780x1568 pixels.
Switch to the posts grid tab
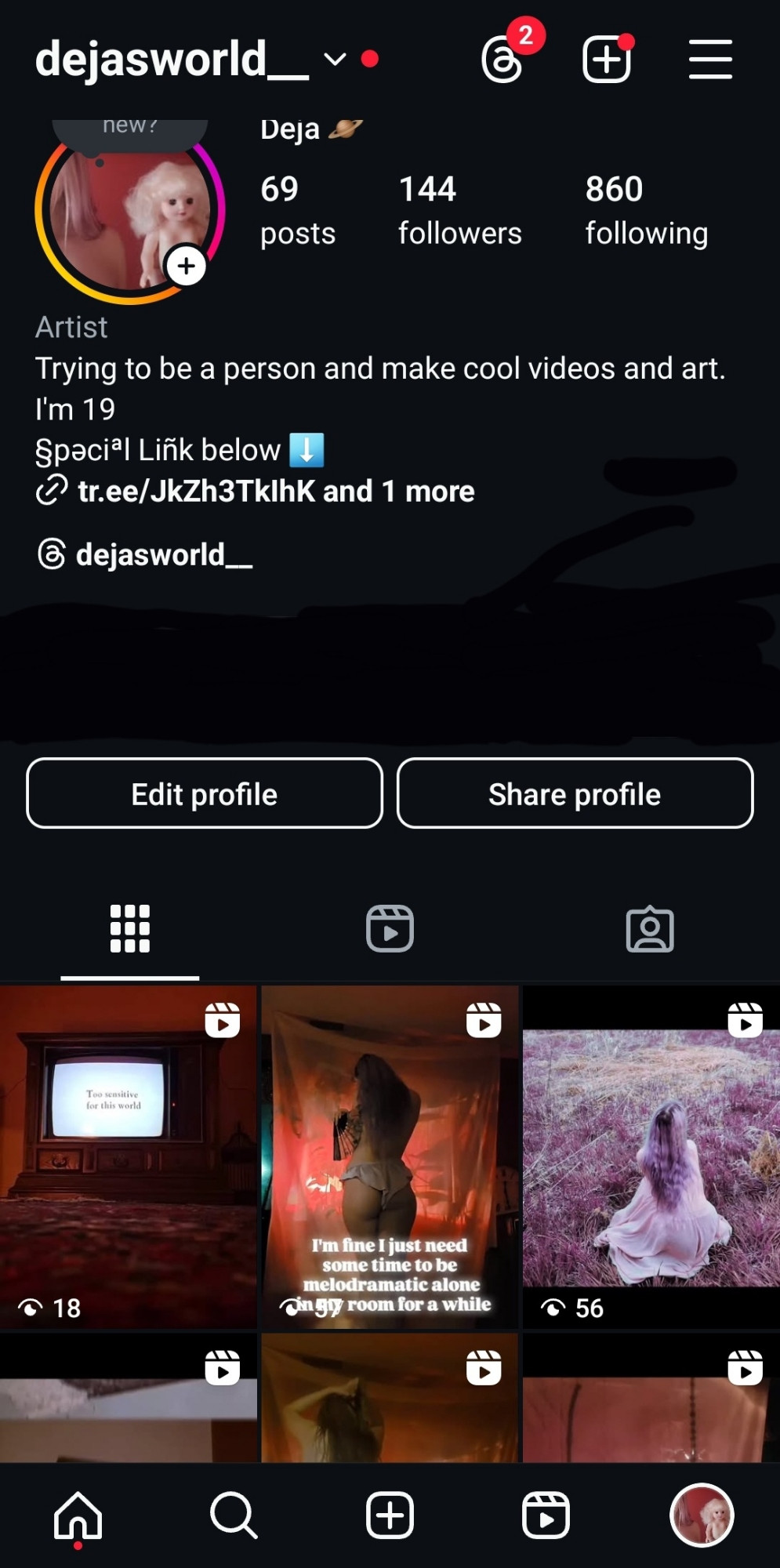point(130,929)
